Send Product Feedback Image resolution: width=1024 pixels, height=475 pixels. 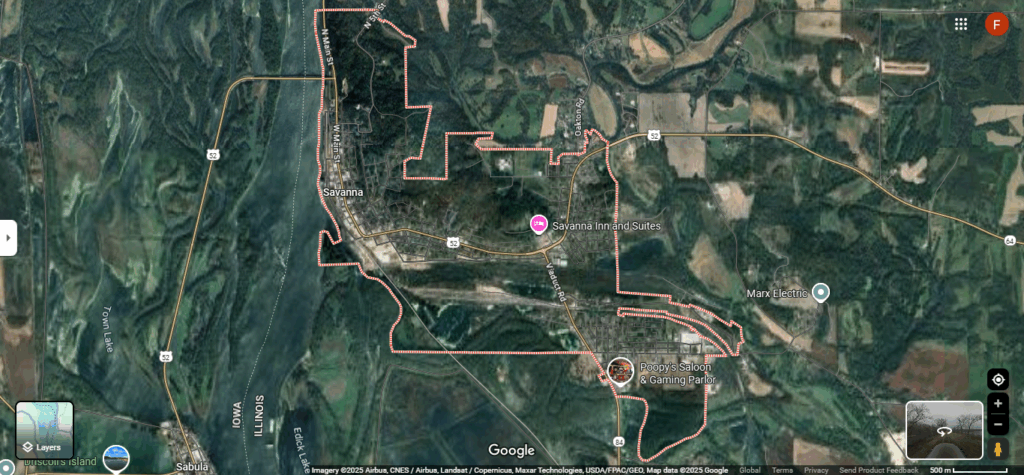click(879, 470)
